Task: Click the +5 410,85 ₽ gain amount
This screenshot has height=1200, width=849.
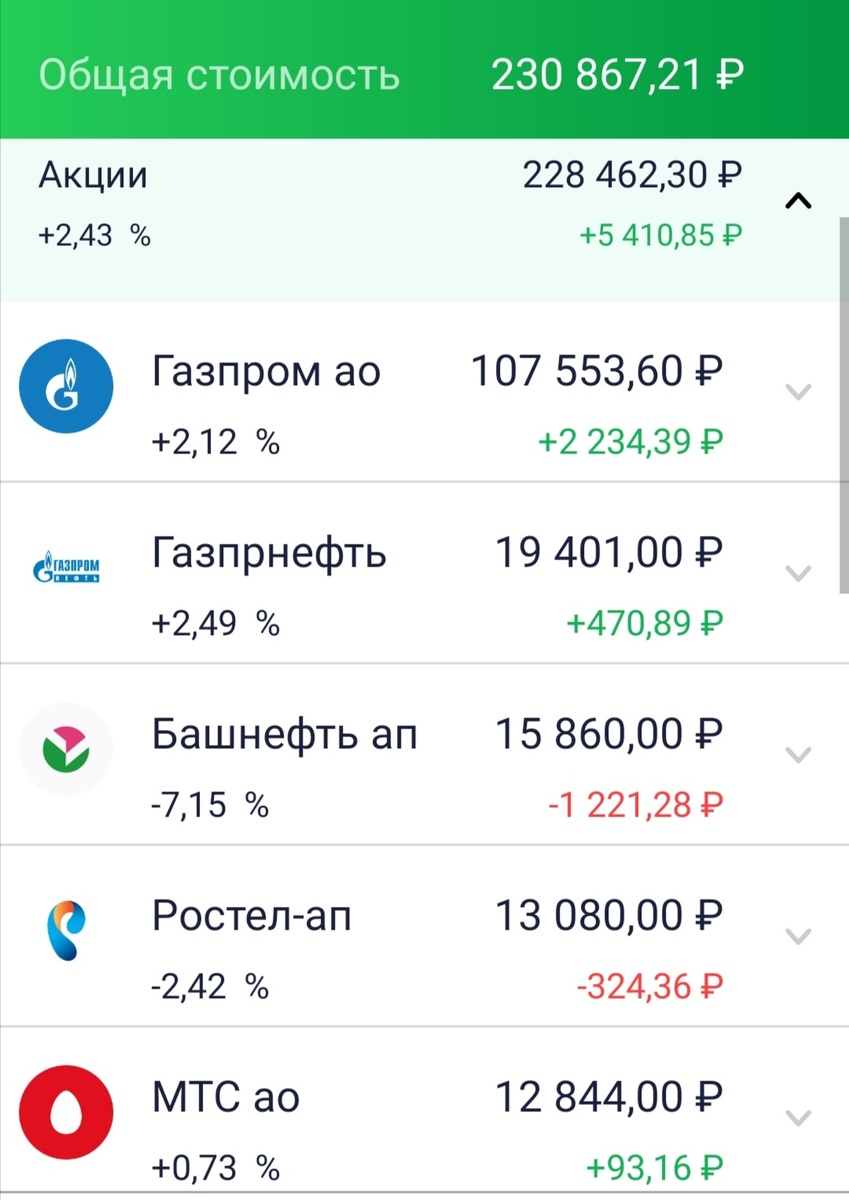Action: pyautogui.click(x=660, y=235)
